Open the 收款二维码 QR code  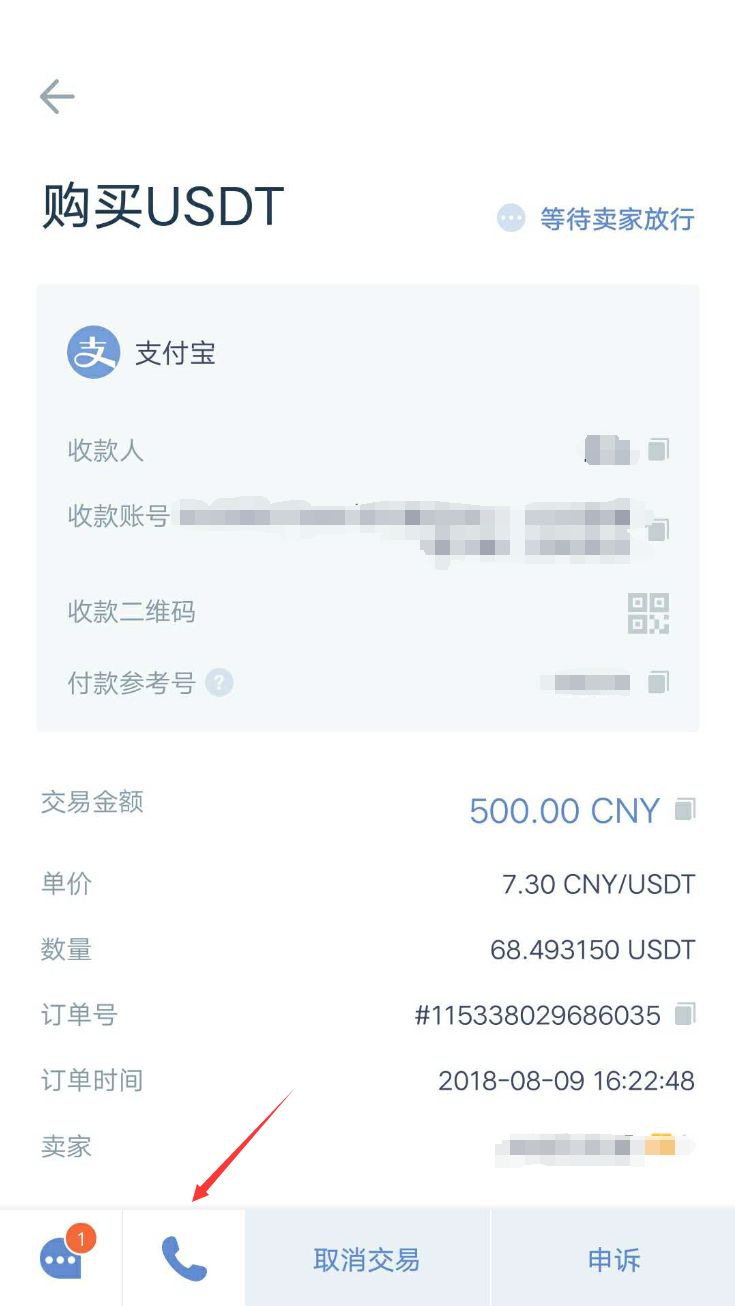[x=648, y=612]
